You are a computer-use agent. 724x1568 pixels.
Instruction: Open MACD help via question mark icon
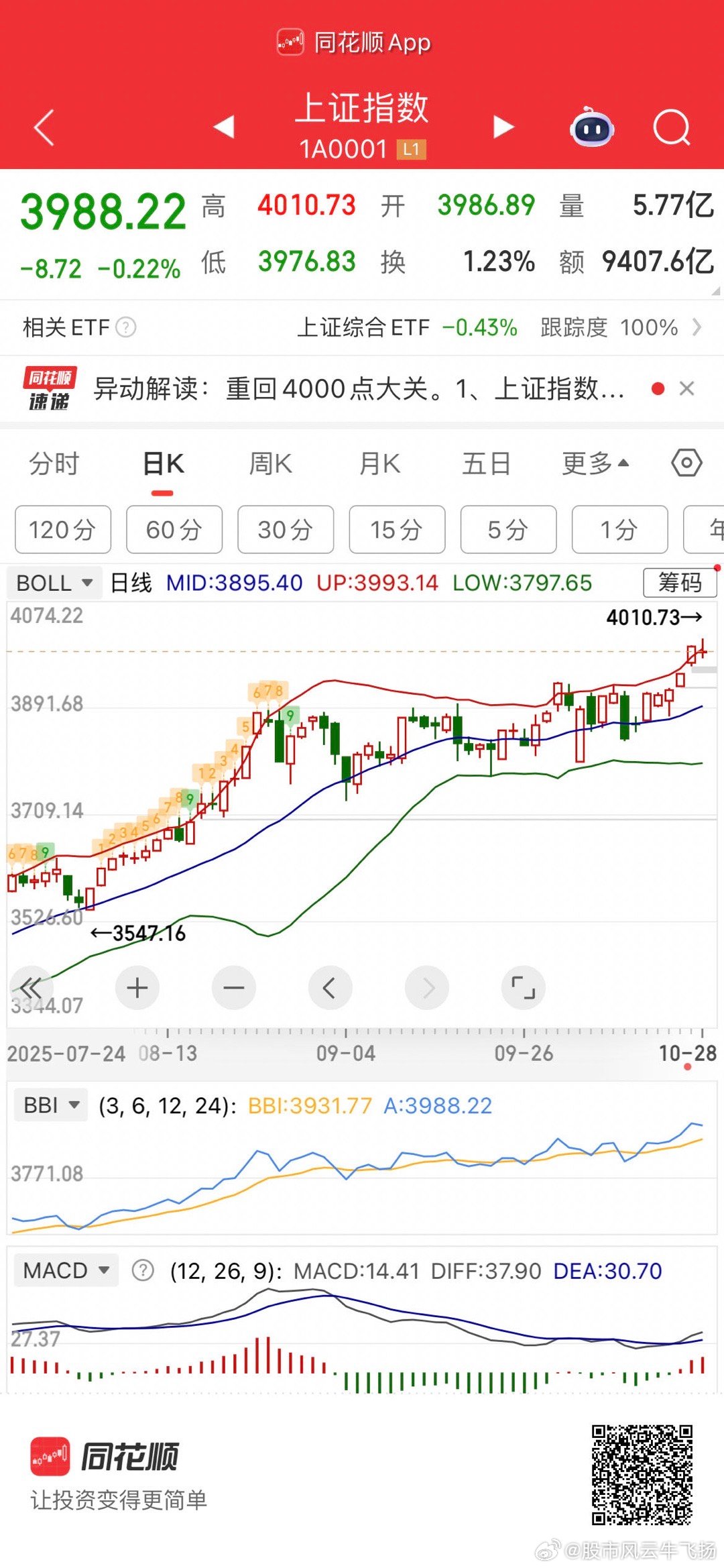point(143,1270)
